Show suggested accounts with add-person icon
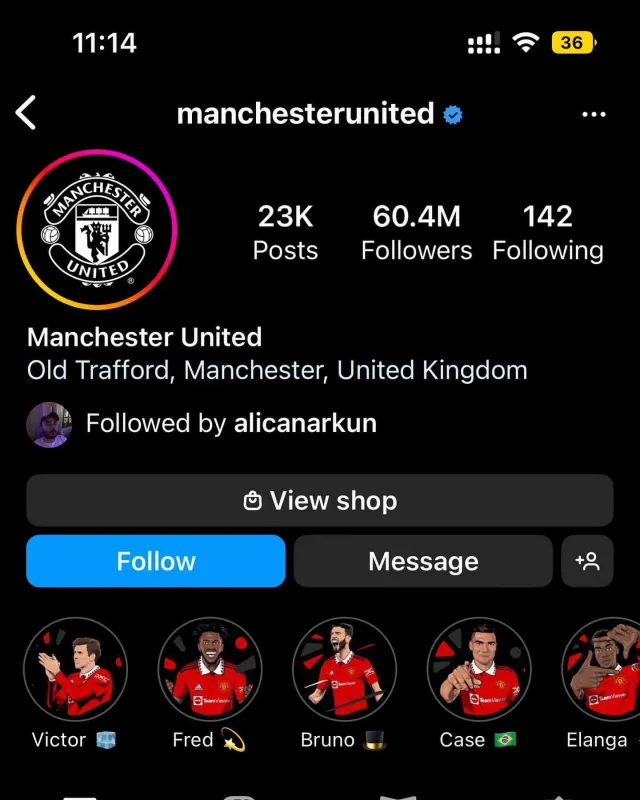 587,561
